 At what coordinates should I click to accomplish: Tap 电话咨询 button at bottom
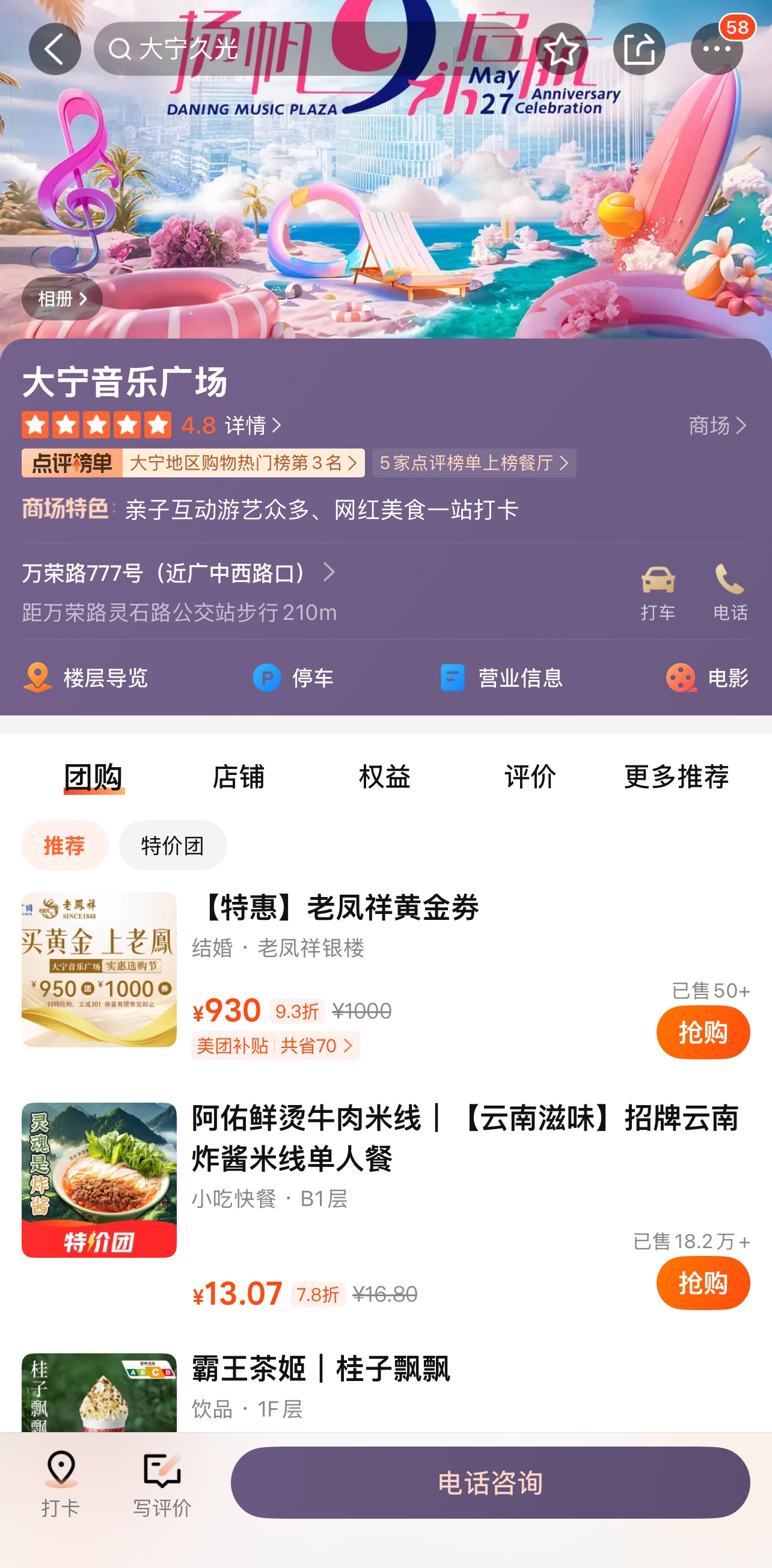point(489,1482)
